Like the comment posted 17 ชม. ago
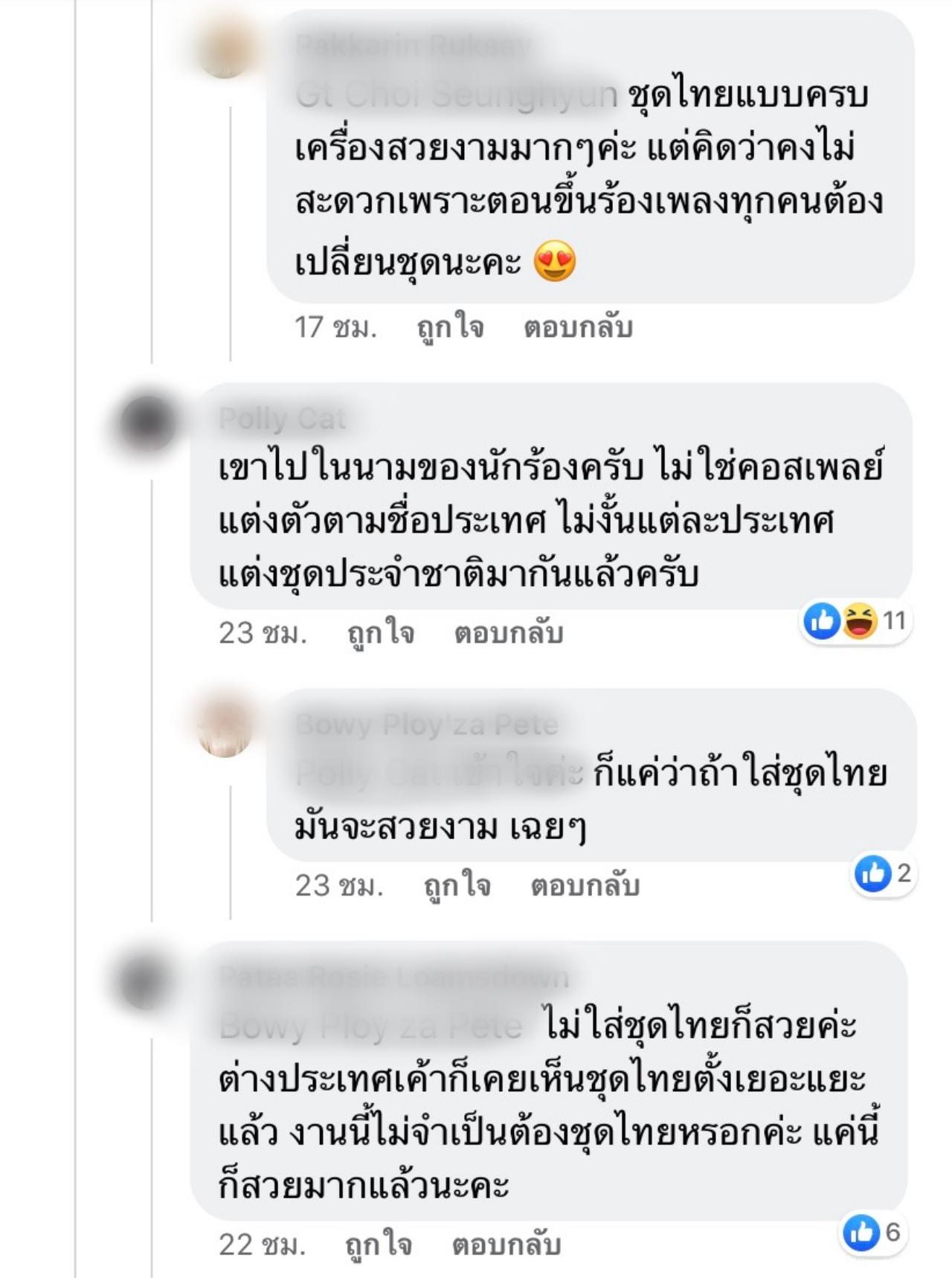Screen dimensions: 952x1278 (x=450, y=327)
